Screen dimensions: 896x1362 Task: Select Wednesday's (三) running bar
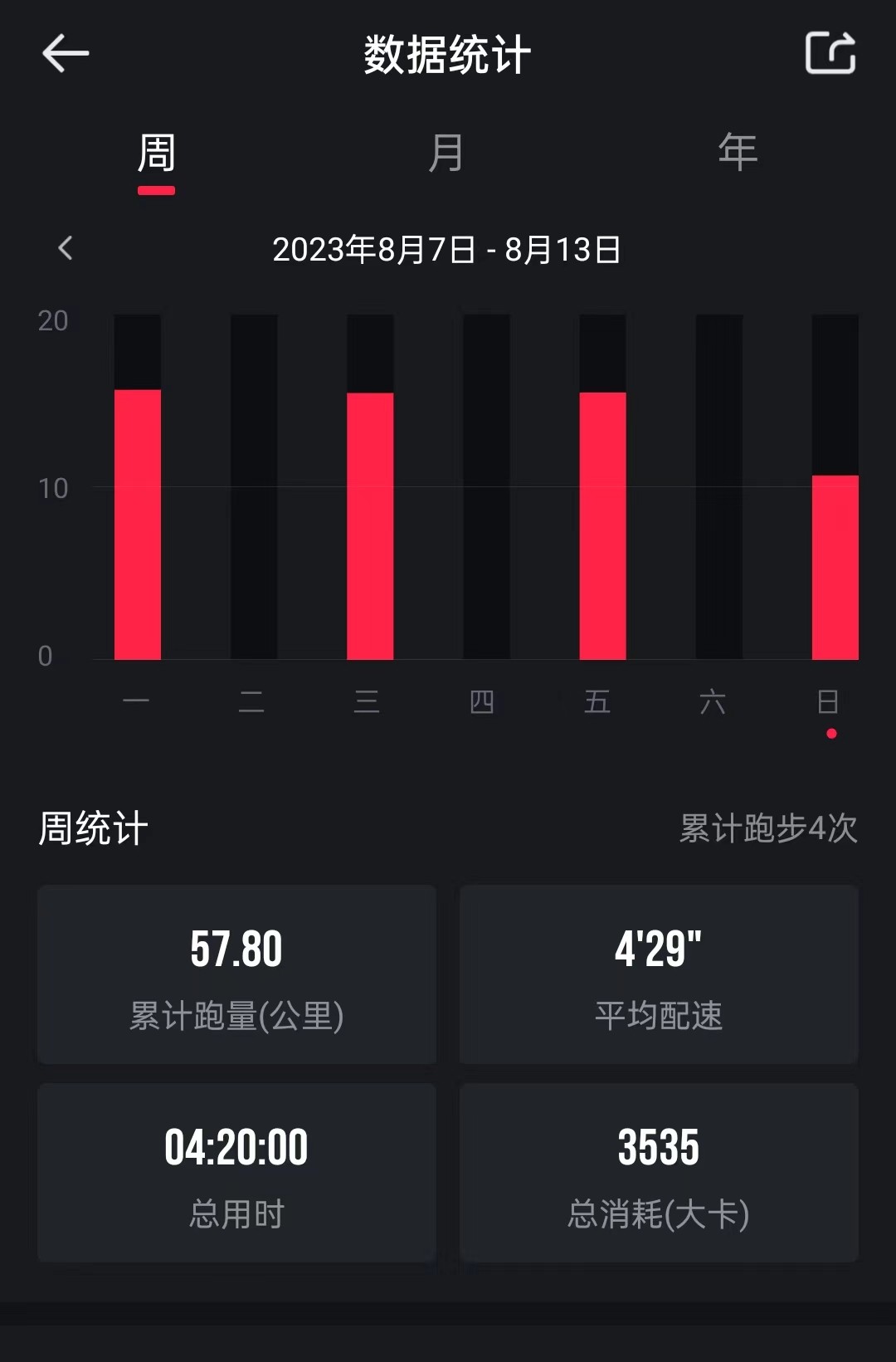(x=370, y=526)
